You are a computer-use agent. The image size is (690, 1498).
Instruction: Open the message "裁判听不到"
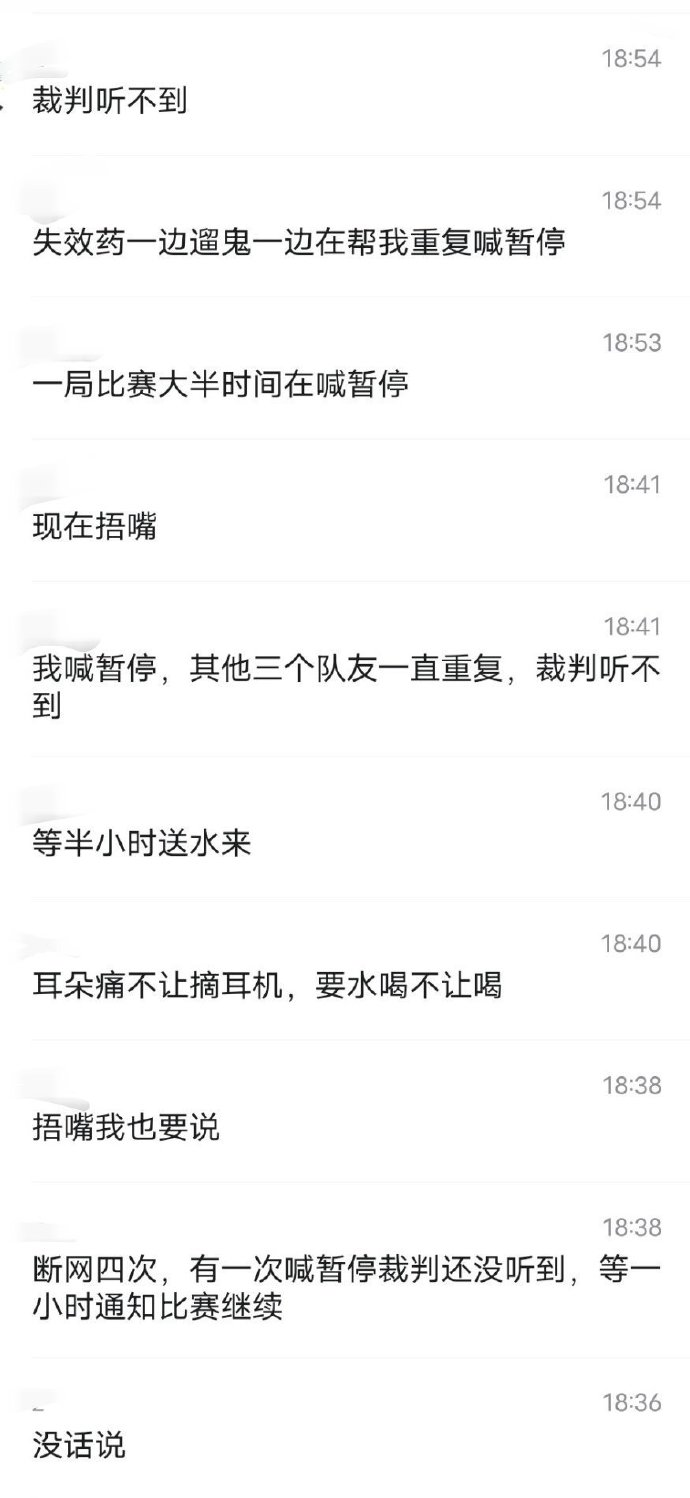[110, 101]
